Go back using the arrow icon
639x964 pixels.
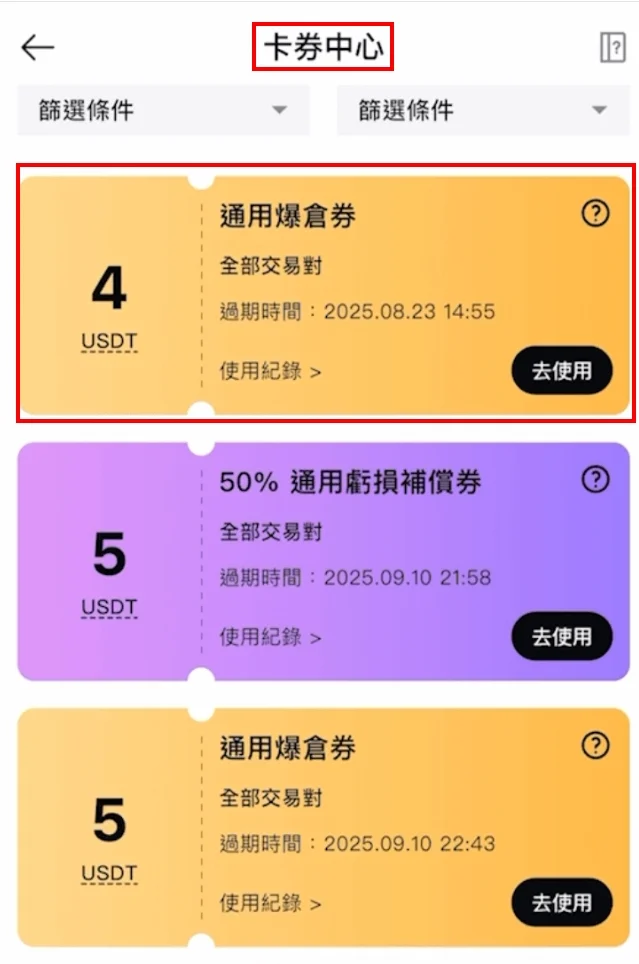38,47
